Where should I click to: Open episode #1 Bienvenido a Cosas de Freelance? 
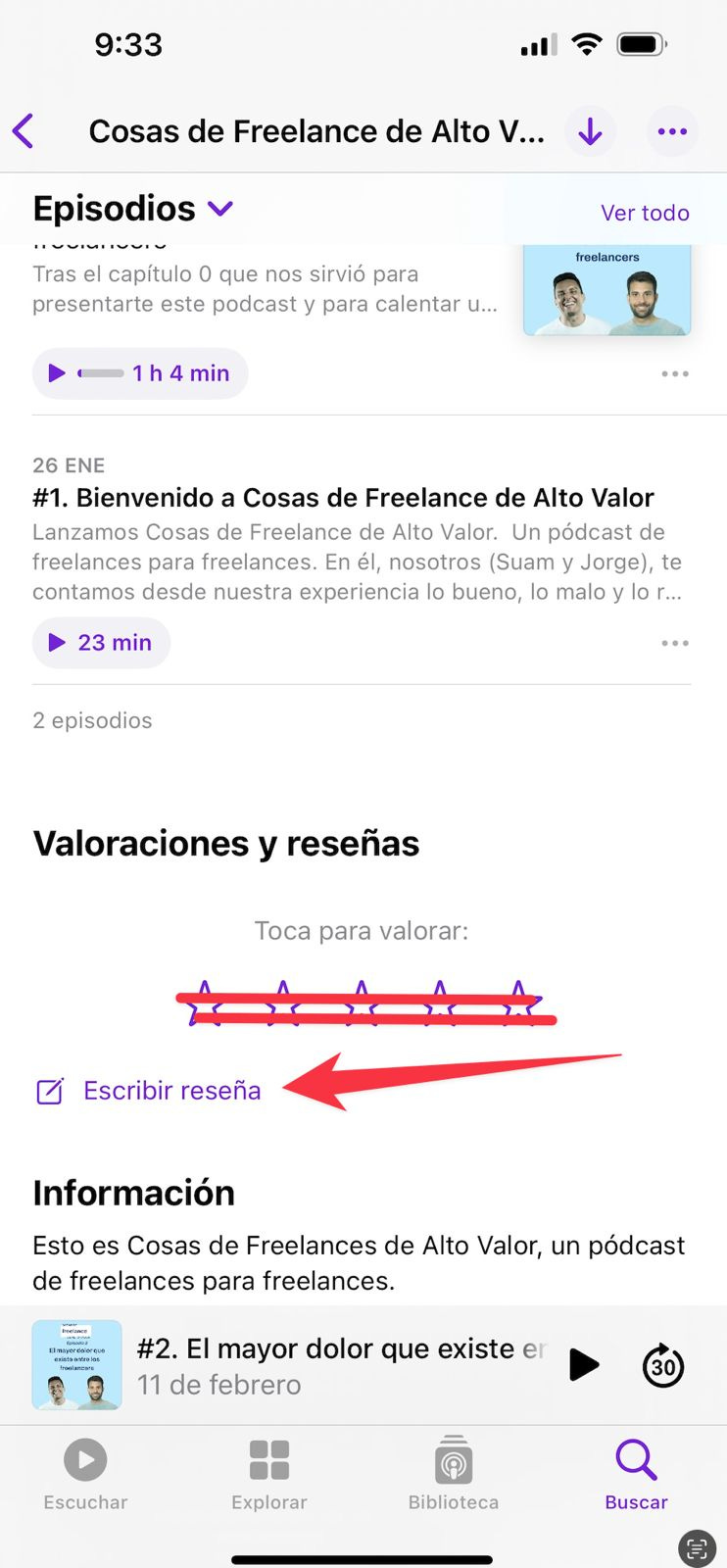point(343,498)
